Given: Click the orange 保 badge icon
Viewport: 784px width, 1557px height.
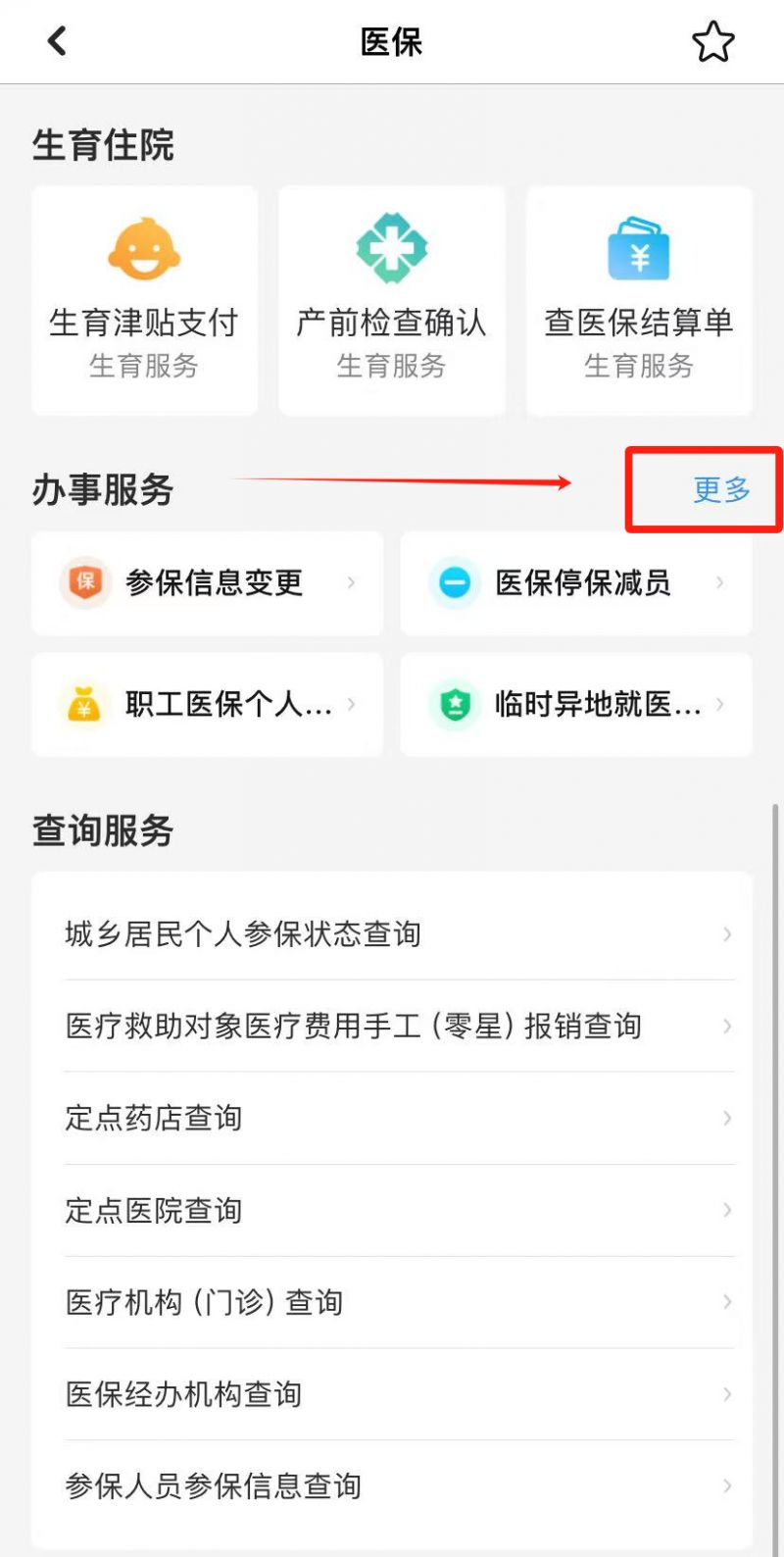Looking at the screenshot, I should [x=84, y=582].
